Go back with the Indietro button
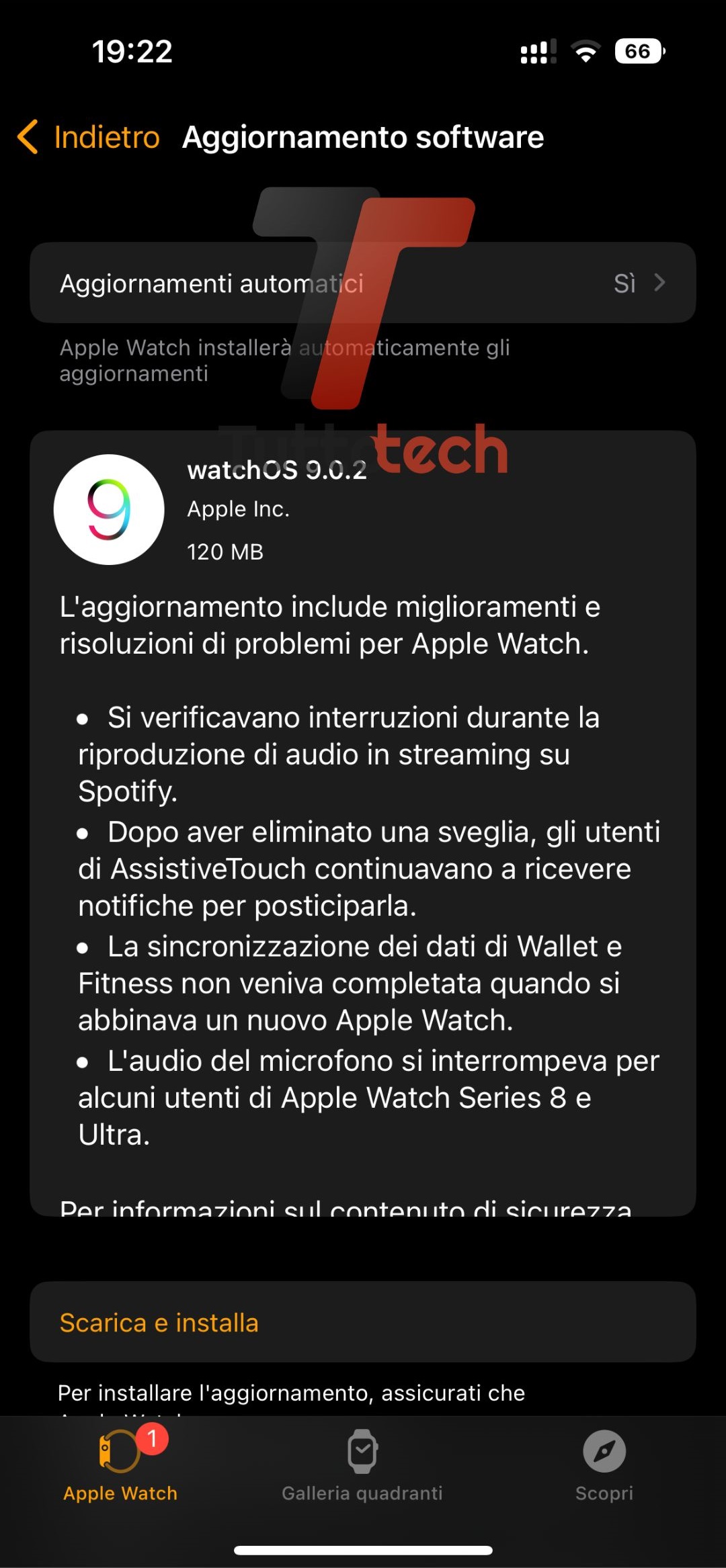Screen dimensions: 726x1568 (x=89, y=137)
